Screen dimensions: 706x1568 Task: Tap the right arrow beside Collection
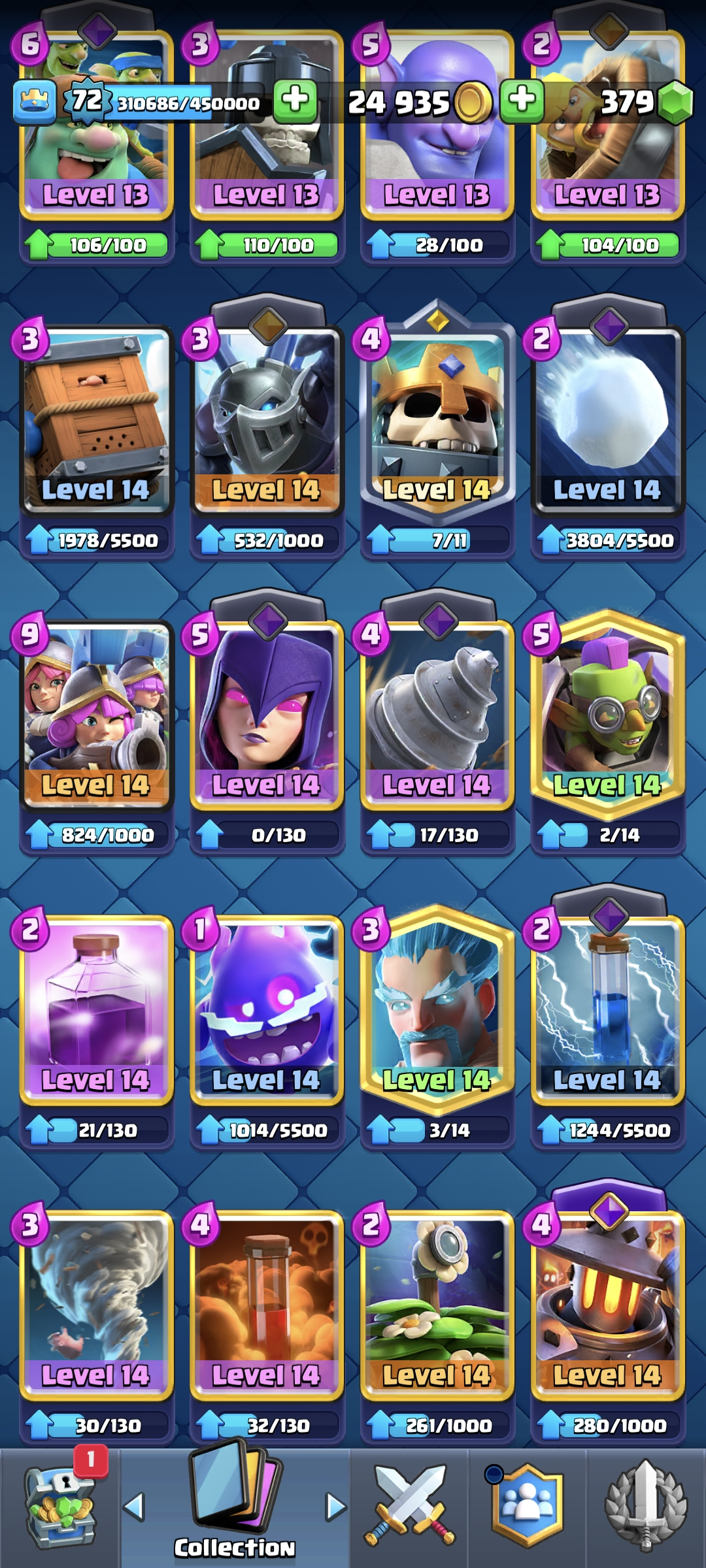pyautogui.click(x=335, y=1507)
